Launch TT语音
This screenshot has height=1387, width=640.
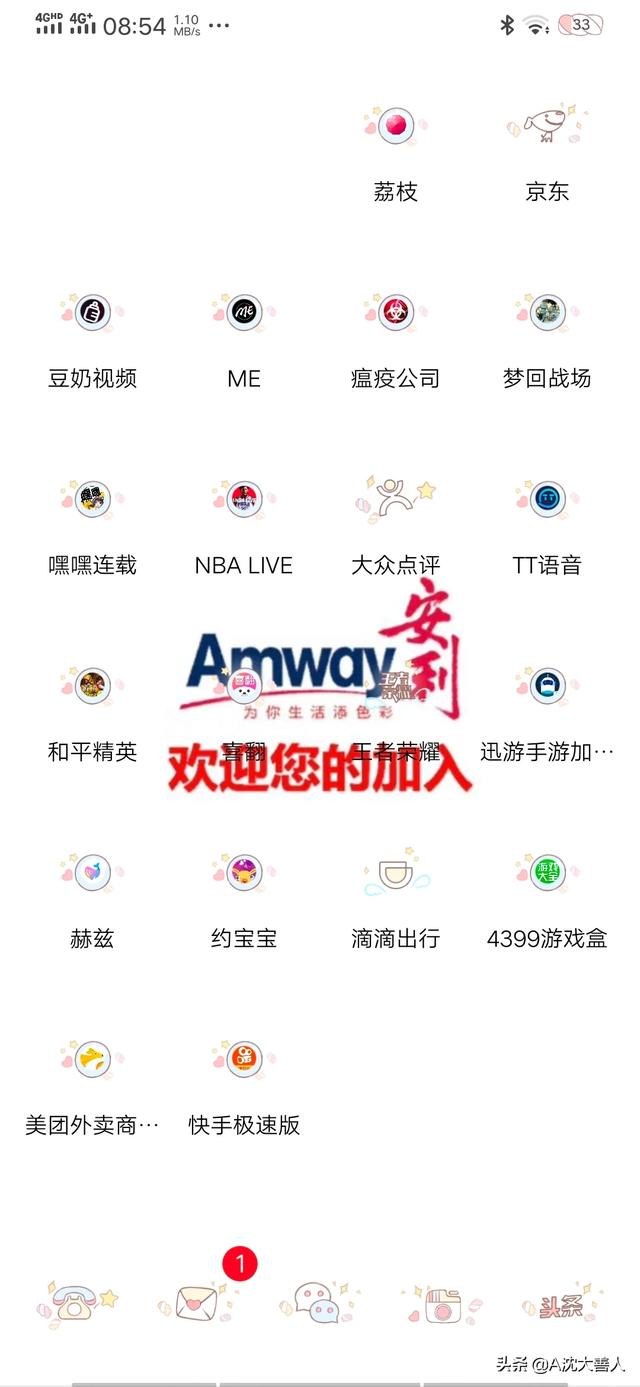547,499
